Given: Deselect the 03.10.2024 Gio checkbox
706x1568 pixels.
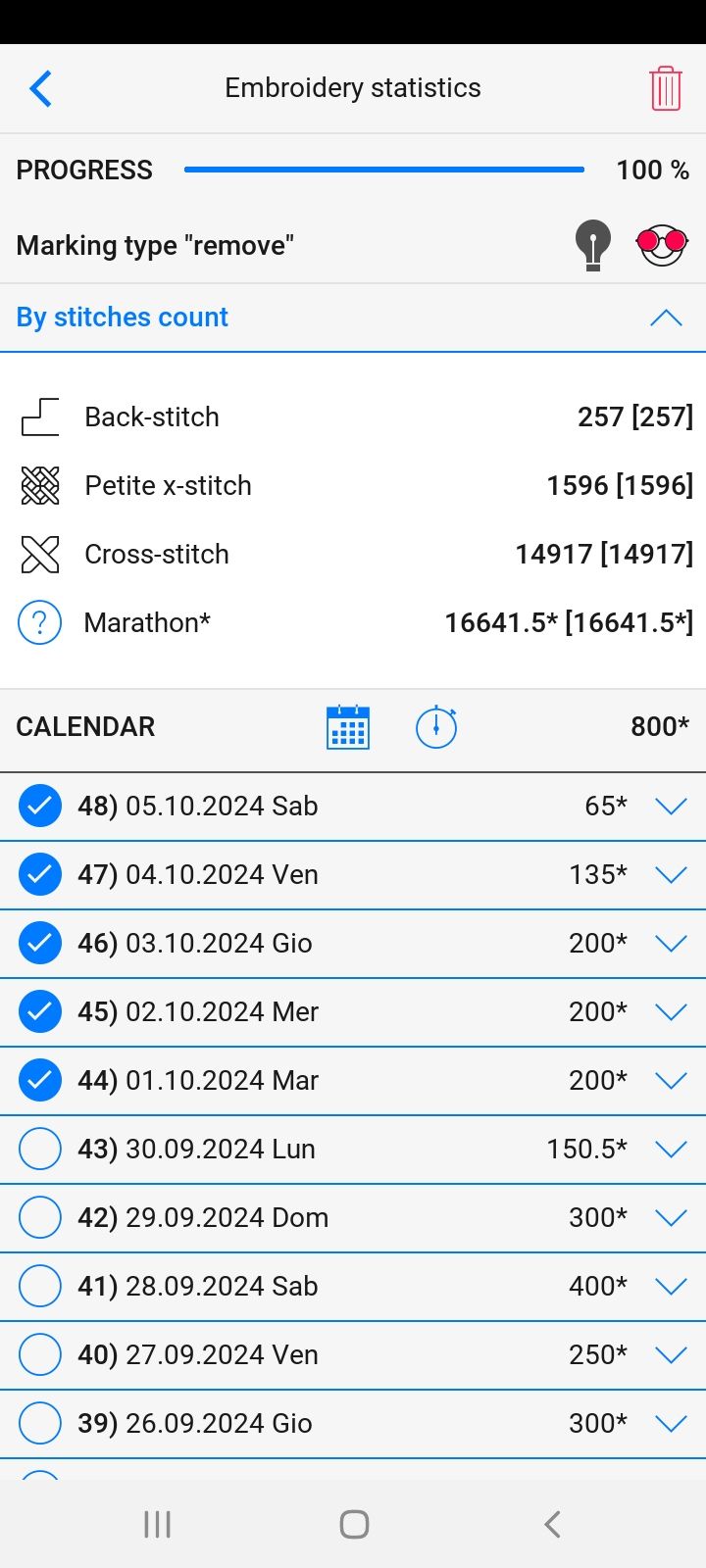Looking at the screenshot, I should (40, 944).
